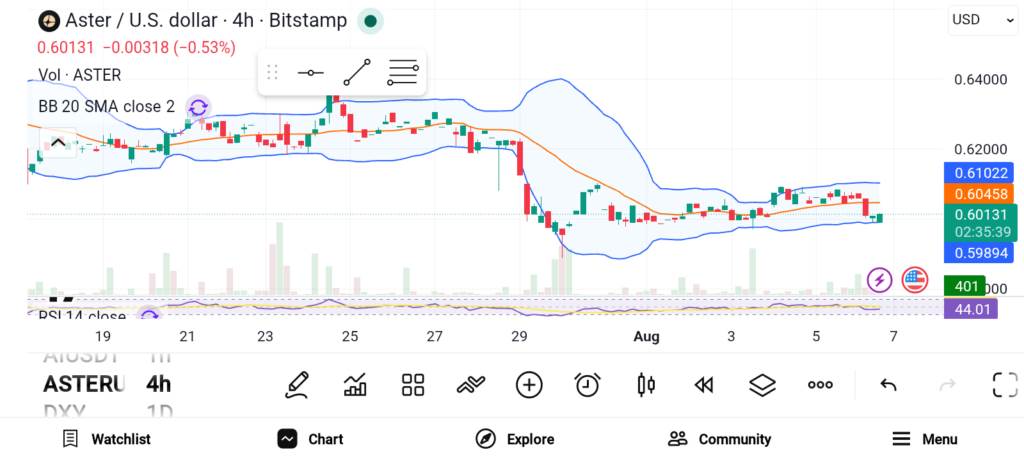The width and height of the screenshot is (1024, 461).
Task: Open the Menu tab
Action: [925, 439]
